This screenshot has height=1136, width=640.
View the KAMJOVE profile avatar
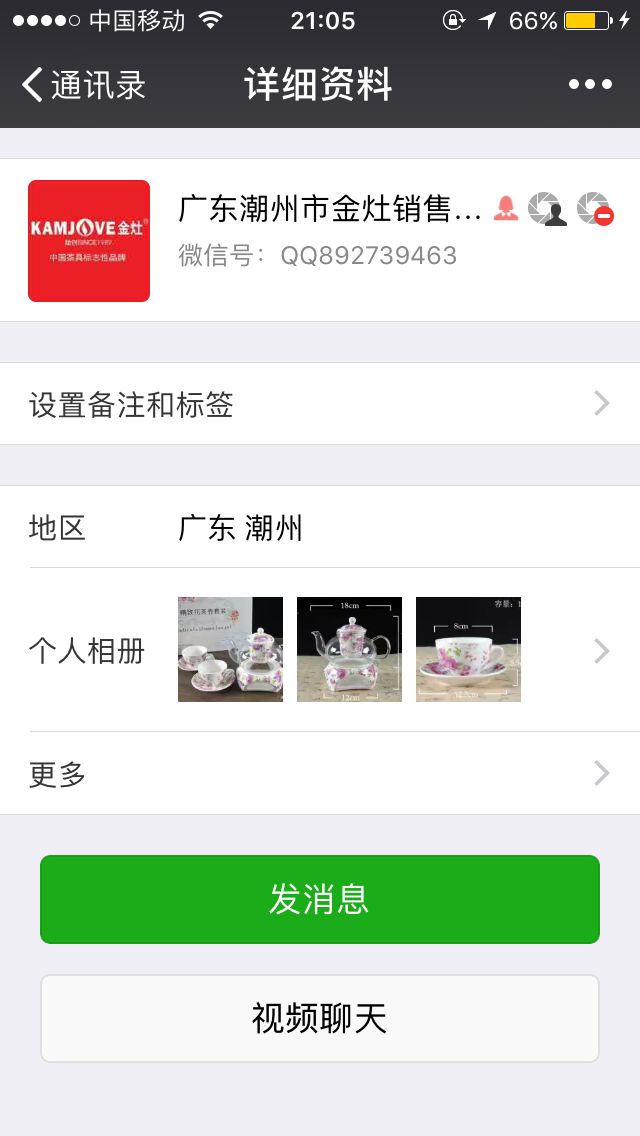pos(89,241)
